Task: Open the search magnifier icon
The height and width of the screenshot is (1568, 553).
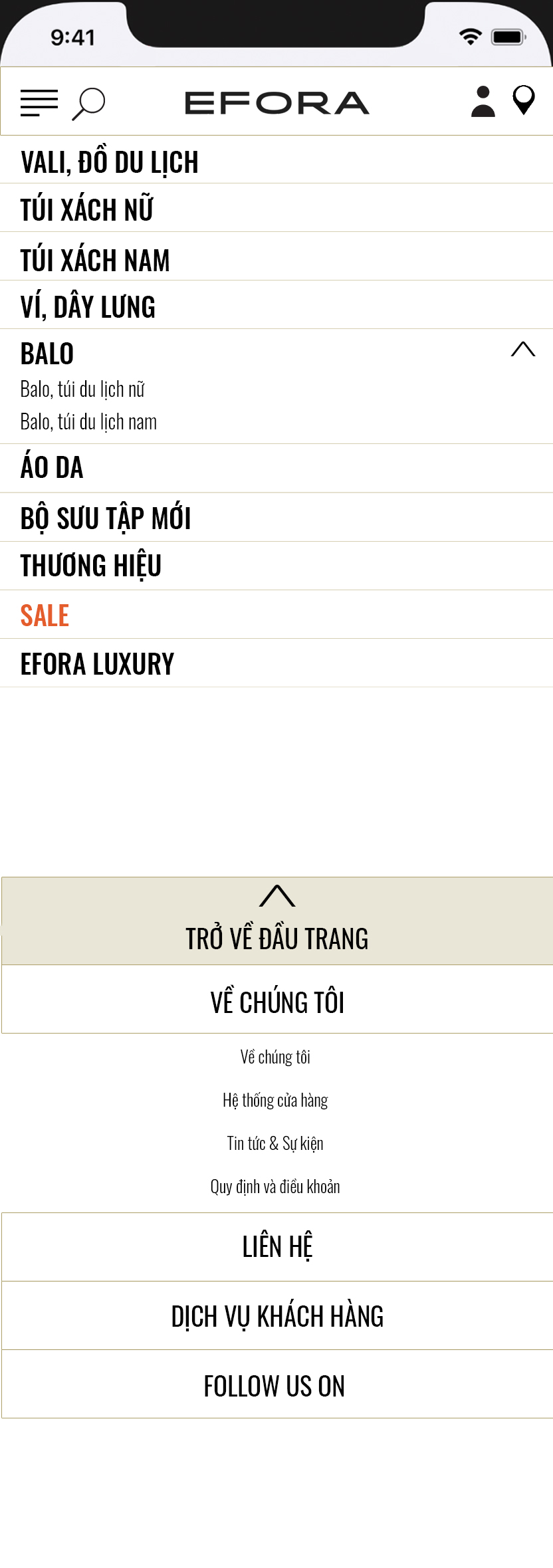Action: tap(88, 104)
